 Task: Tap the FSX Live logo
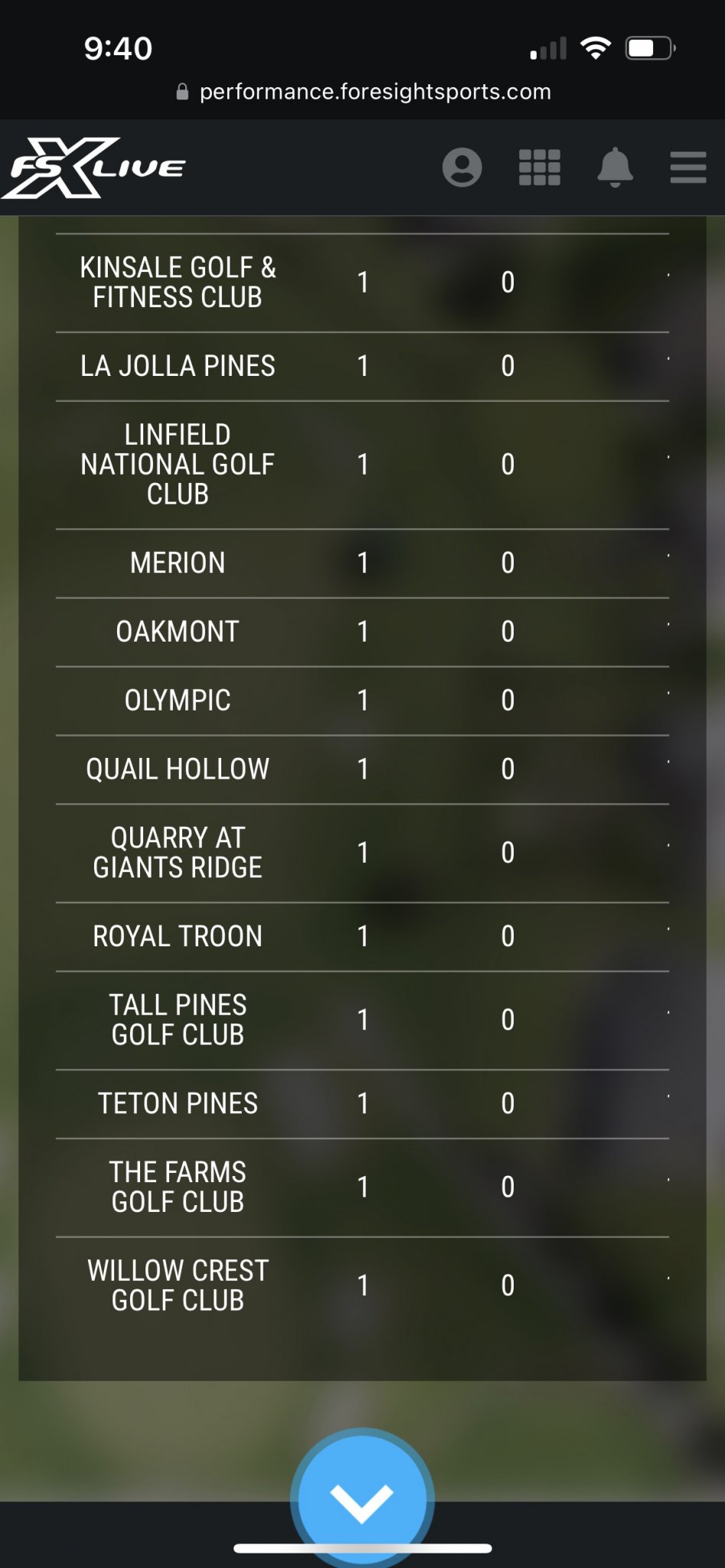(x=95, y=168)
